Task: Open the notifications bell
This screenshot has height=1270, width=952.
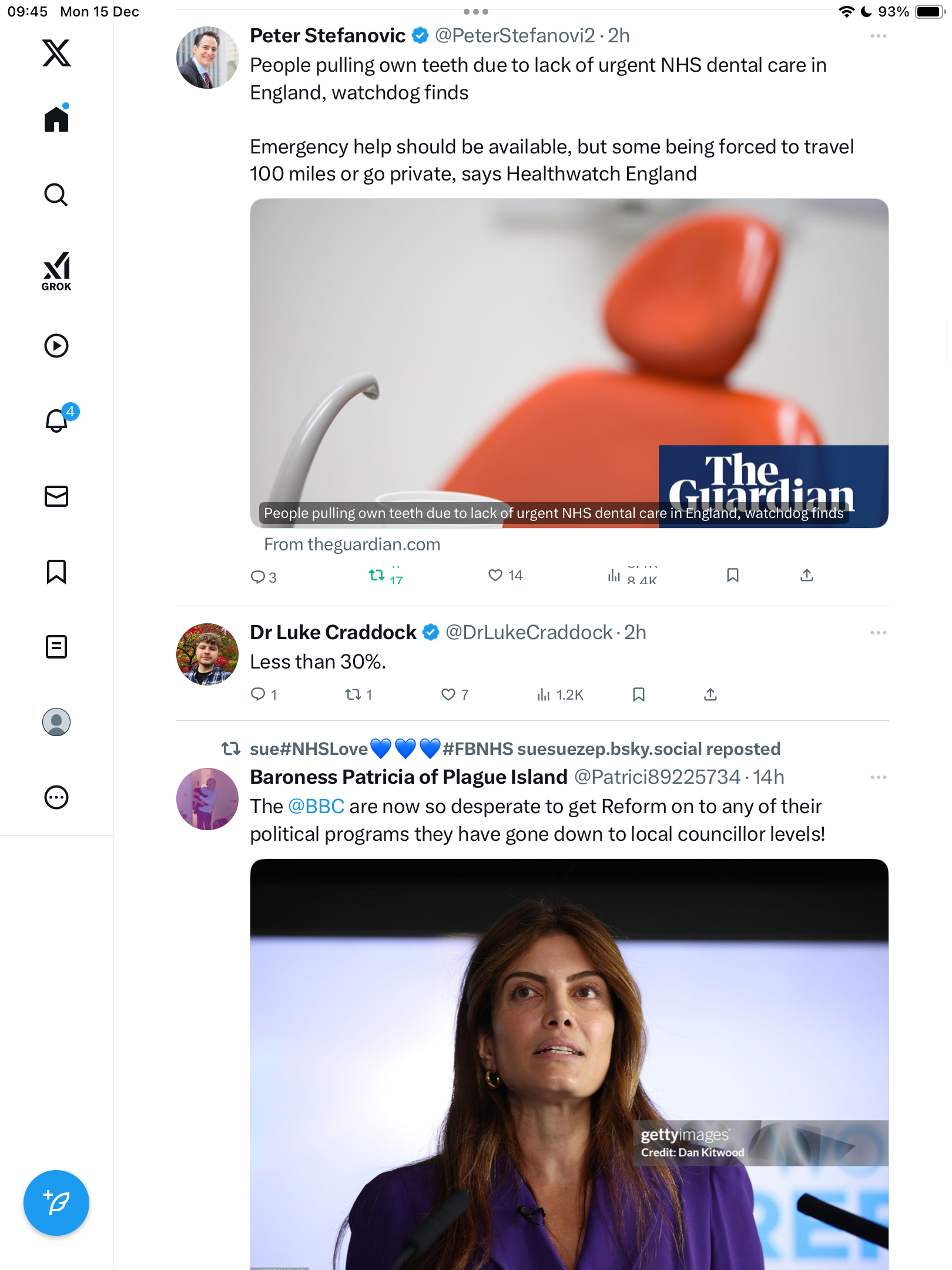Action: click(x=57, y=420)
